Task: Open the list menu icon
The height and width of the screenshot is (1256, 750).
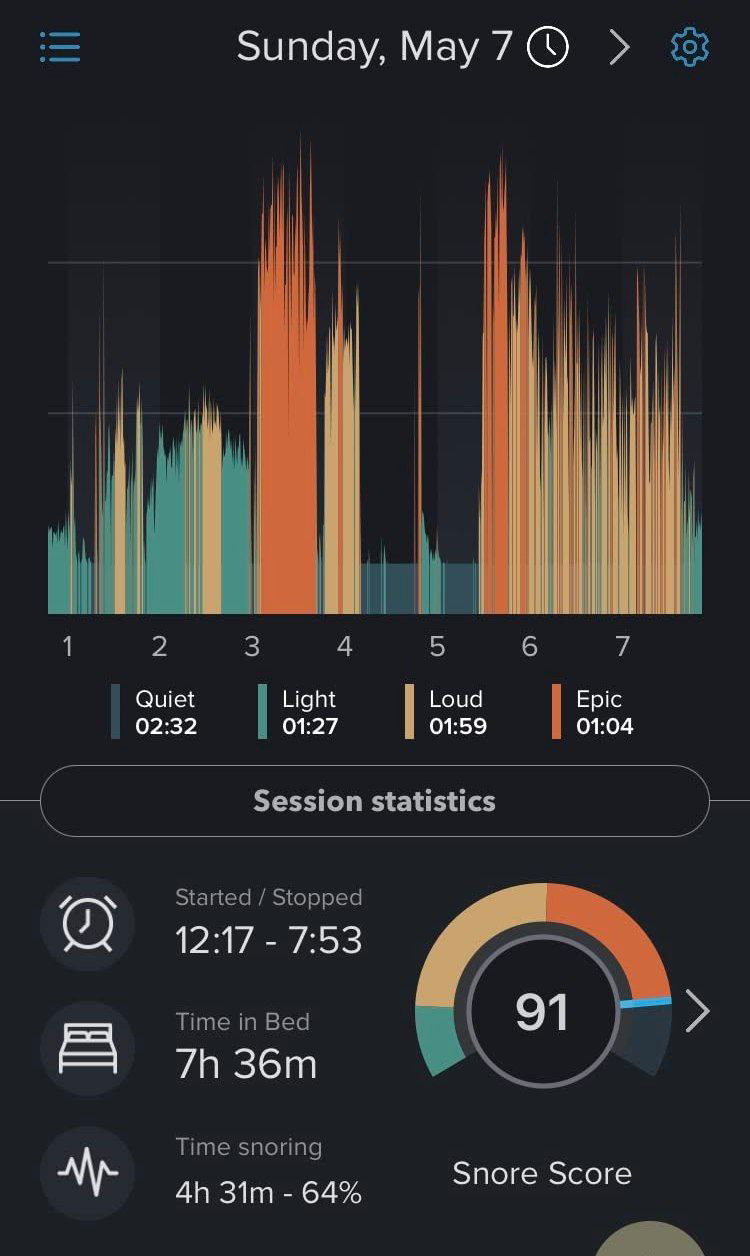Action: 60,47
